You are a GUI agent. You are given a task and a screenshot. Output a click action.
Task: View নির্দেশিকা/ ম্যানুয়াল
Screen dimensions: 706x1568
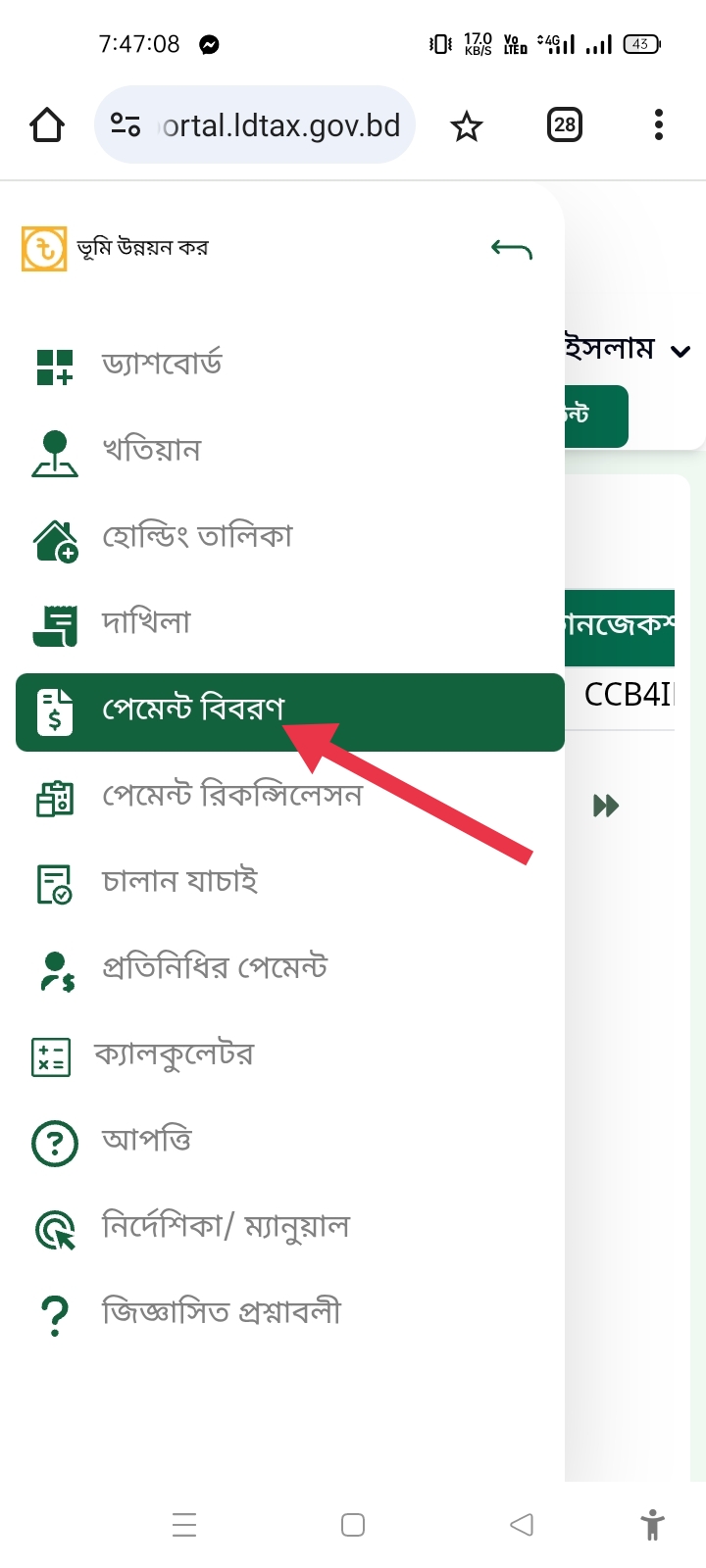coord(226,1227)
